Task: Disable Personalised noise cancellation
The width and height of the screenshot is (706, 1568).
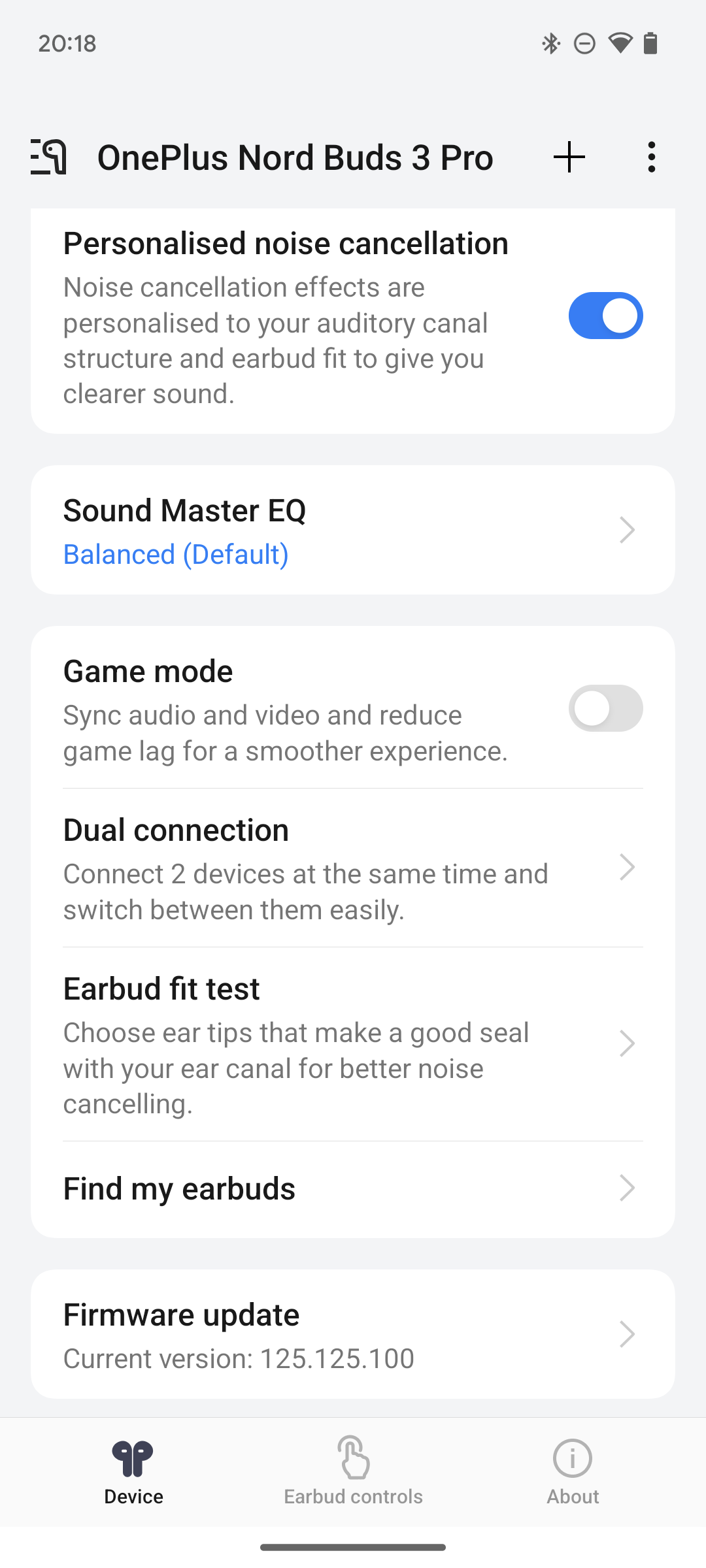Action: coord(605,316)
